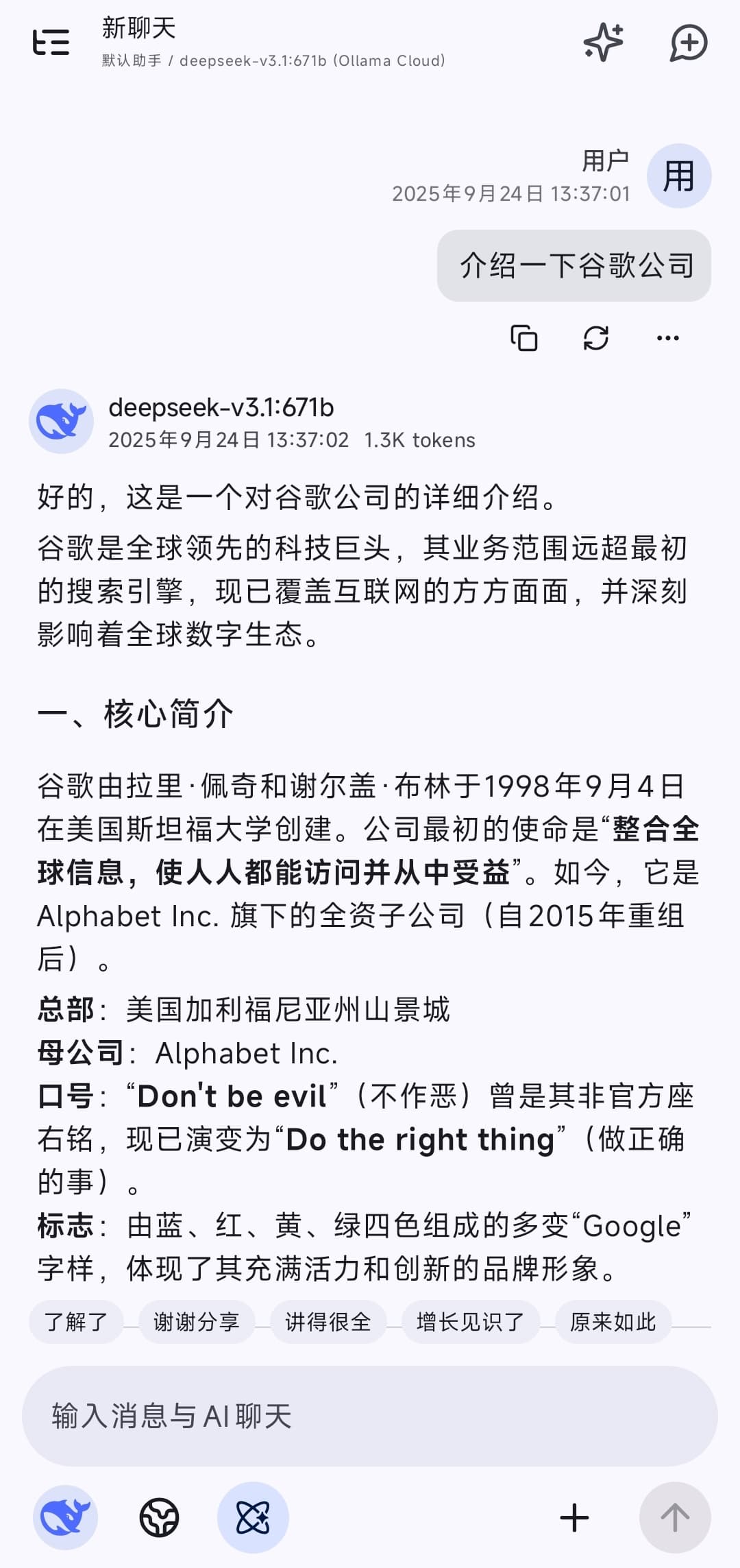740x1568 pixels.
Task: Select the 了解了 quick reply chip
Action: [x=76, y=1322]
